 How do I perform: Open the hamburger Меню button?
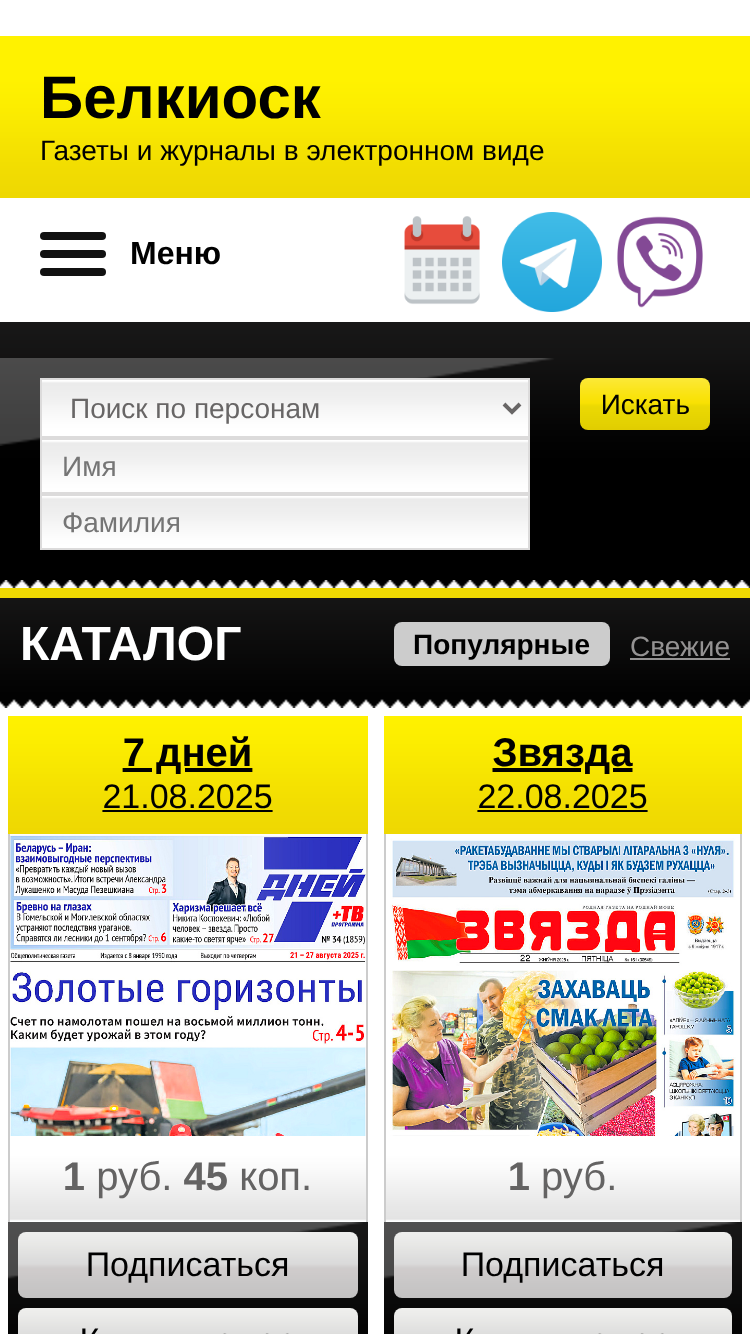(130, 254)
